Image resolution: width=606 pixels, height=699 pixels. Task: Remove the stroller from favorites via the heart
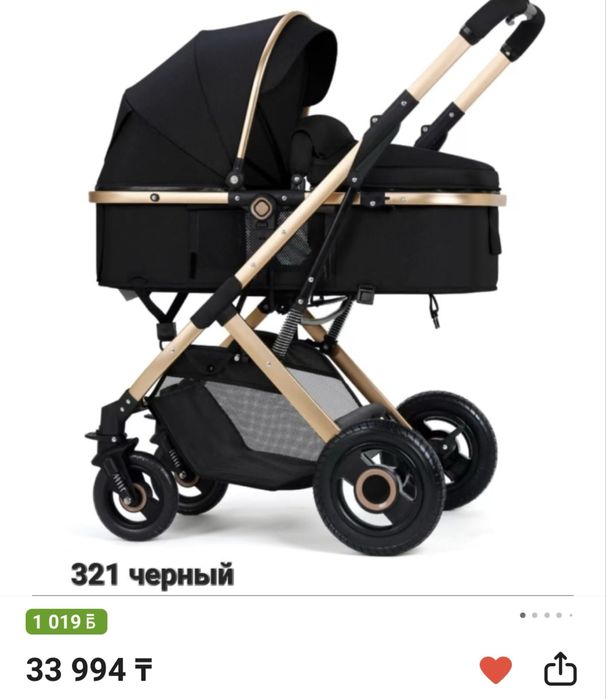point(495,668)
